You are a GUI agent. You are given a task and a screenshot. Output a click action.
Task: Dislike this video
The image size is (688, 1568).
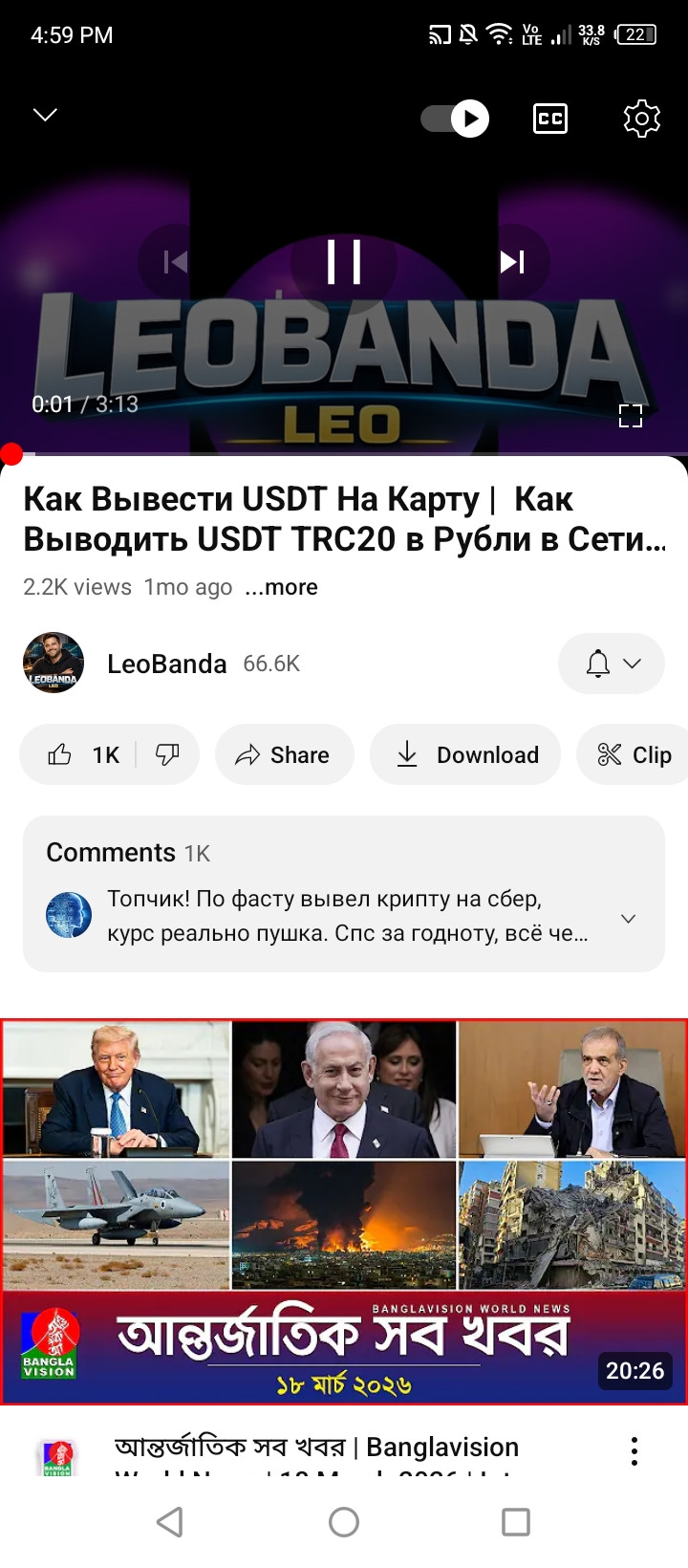click(167, 755)
